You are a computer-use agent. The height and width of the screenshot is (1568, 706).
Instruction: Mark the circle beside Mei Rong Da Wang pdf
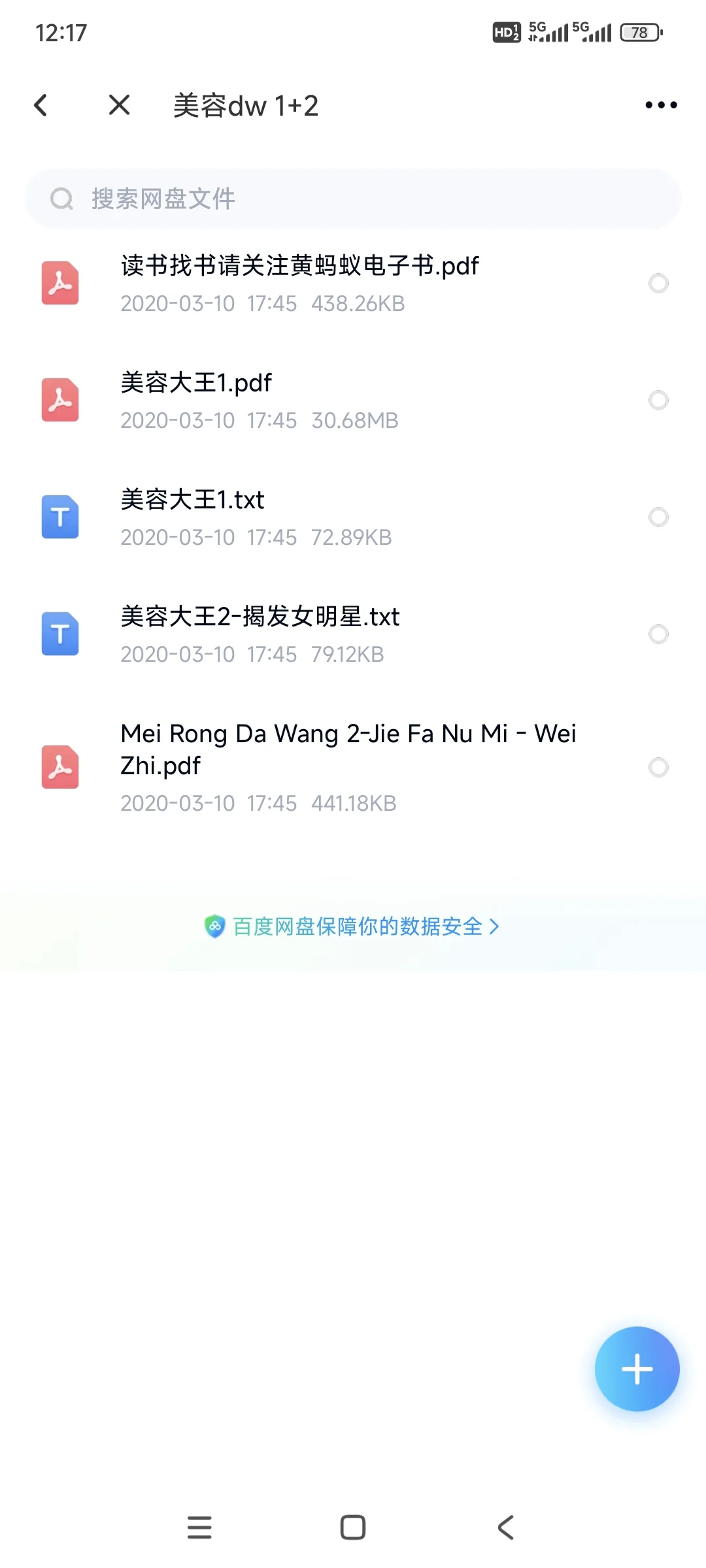658,768
